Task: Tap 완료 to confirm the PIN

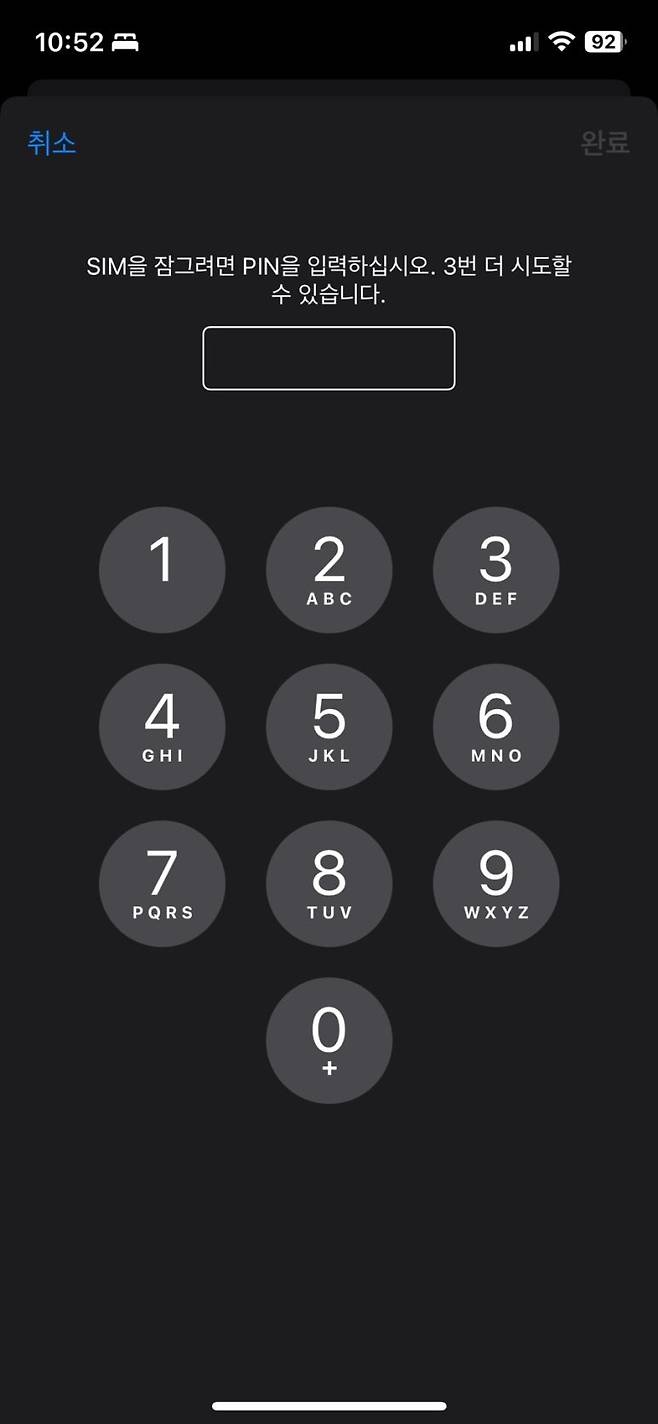Action: 605,143
